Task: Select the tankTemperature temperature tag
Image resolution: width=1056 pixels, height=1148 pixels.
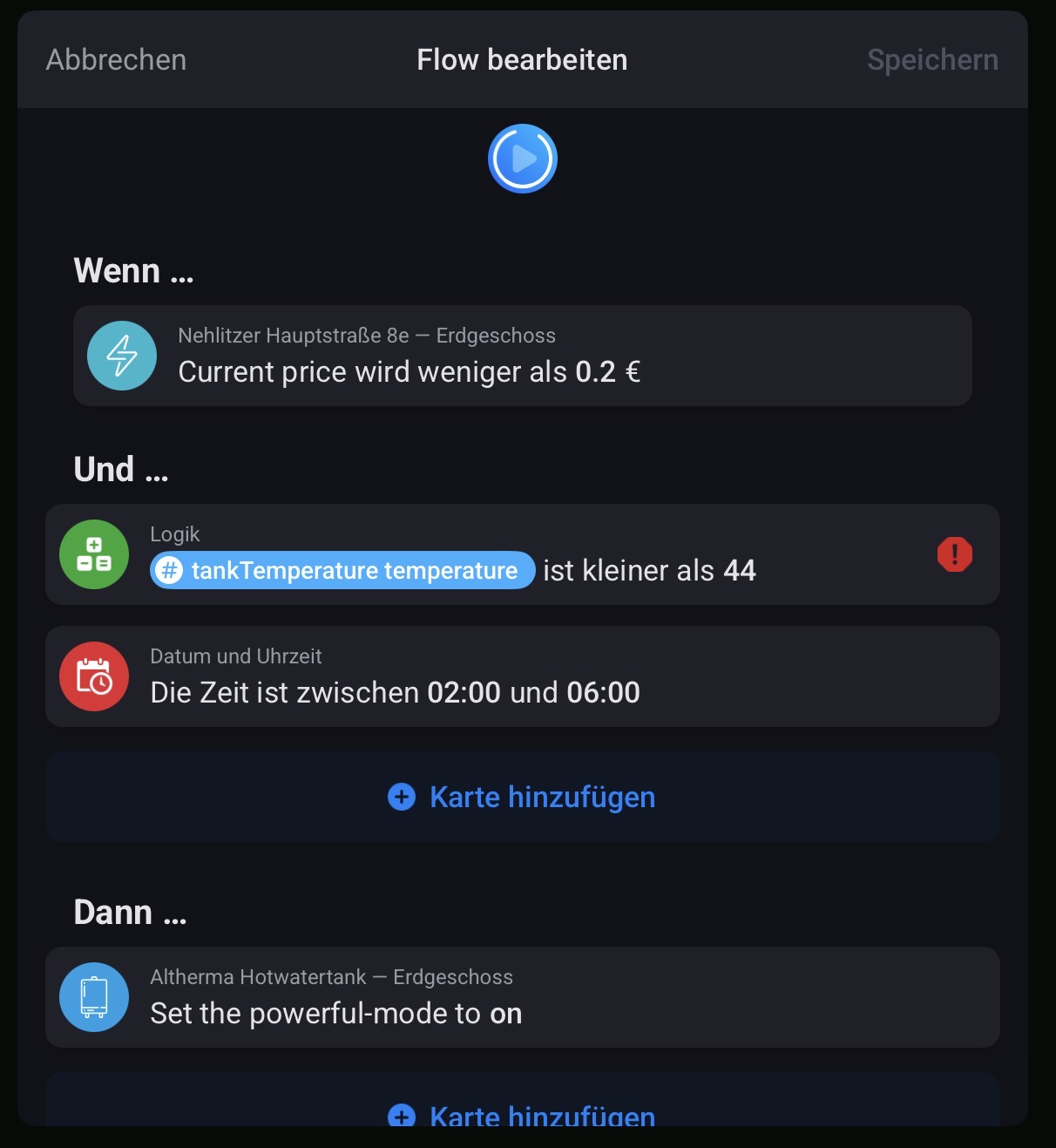Action: [342, 570]
